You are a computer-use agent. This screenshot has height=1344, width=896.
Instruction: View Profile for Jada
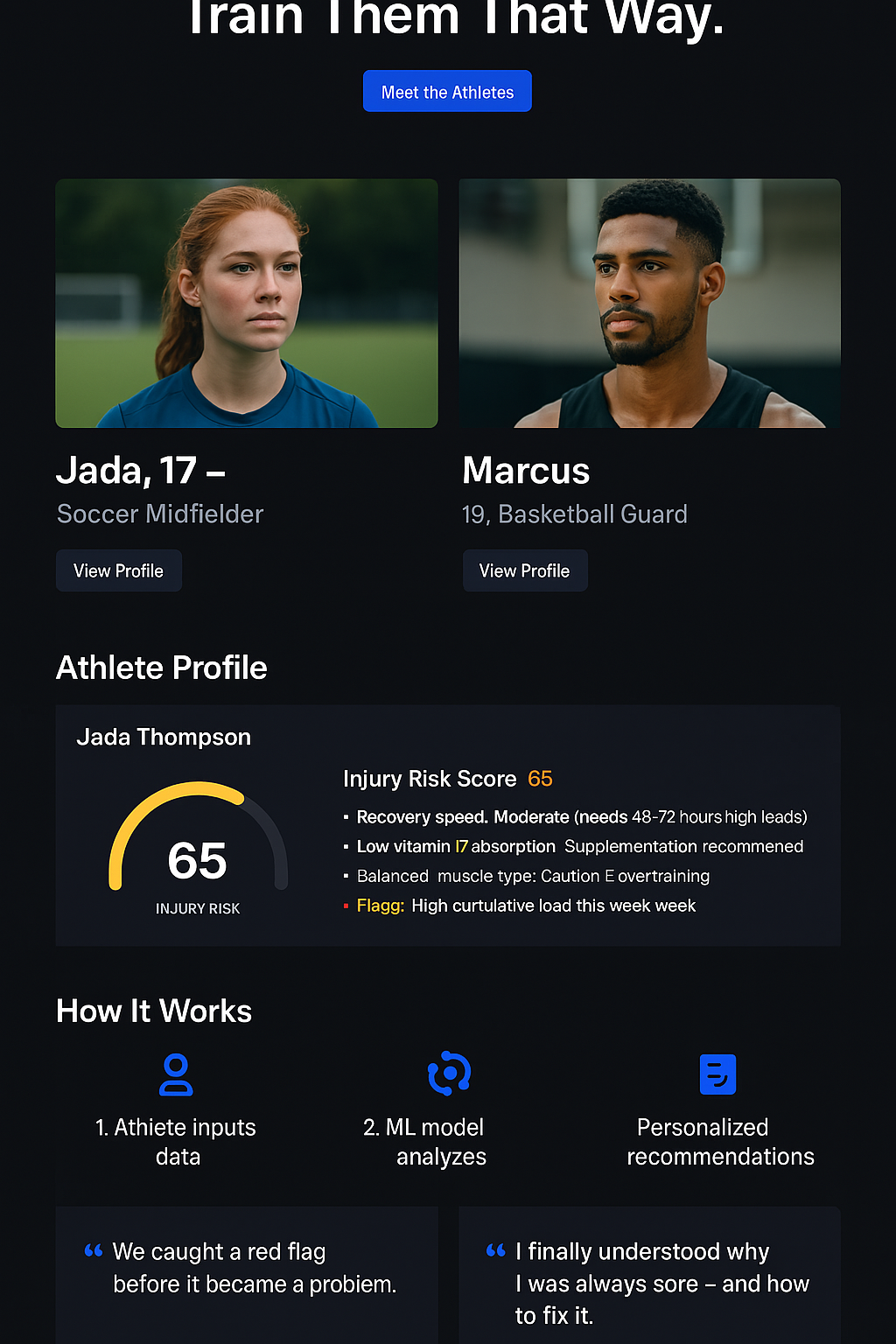coord(119,570)
